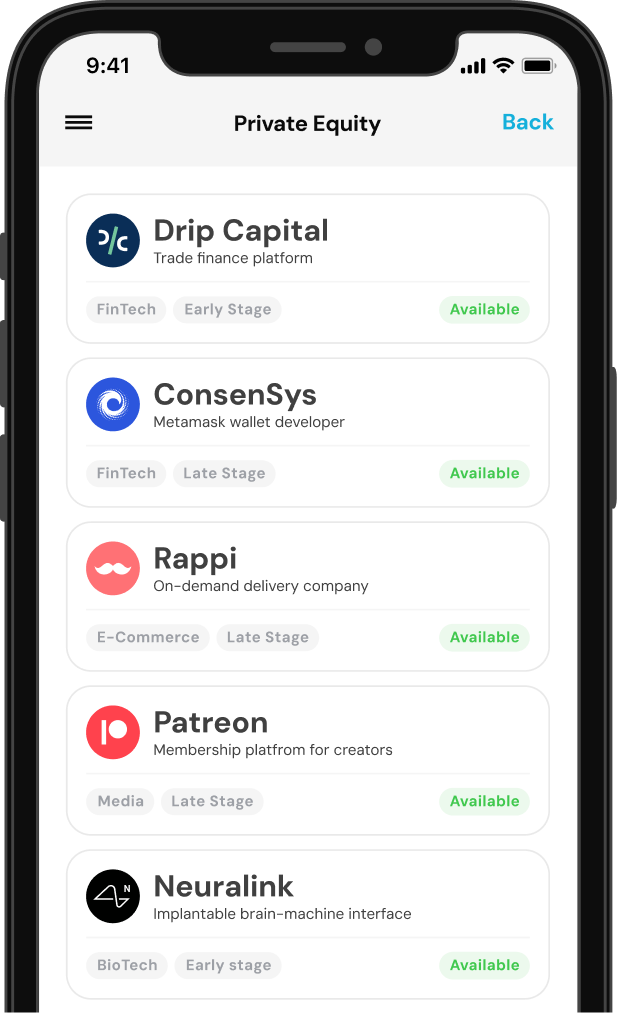Image resolution: width=618 pixels, height=1013 pixels.
Task: Open the Drip Capital card
Action: (x=308, y=269)
